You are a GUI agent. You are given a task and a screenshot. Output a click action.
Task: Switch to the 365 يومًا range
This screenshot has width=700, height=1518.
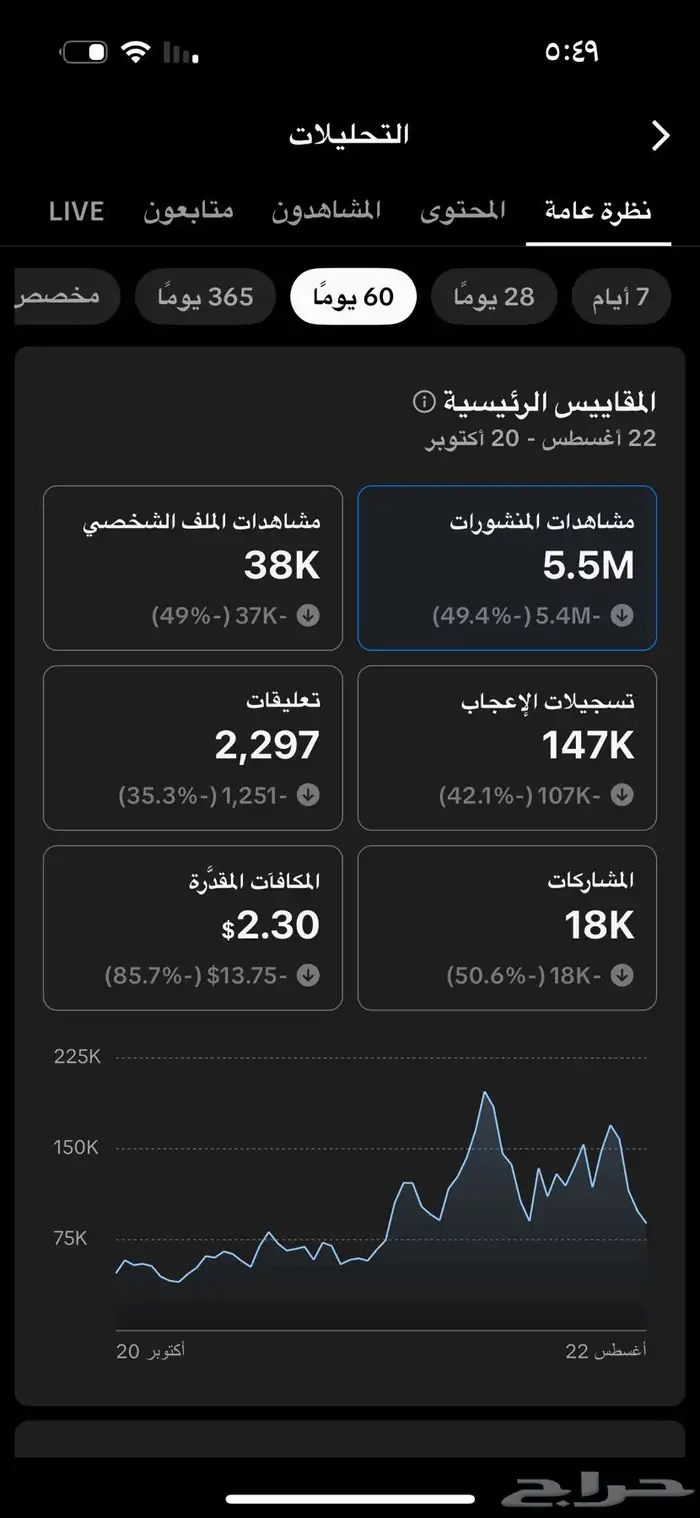[205, 297]
